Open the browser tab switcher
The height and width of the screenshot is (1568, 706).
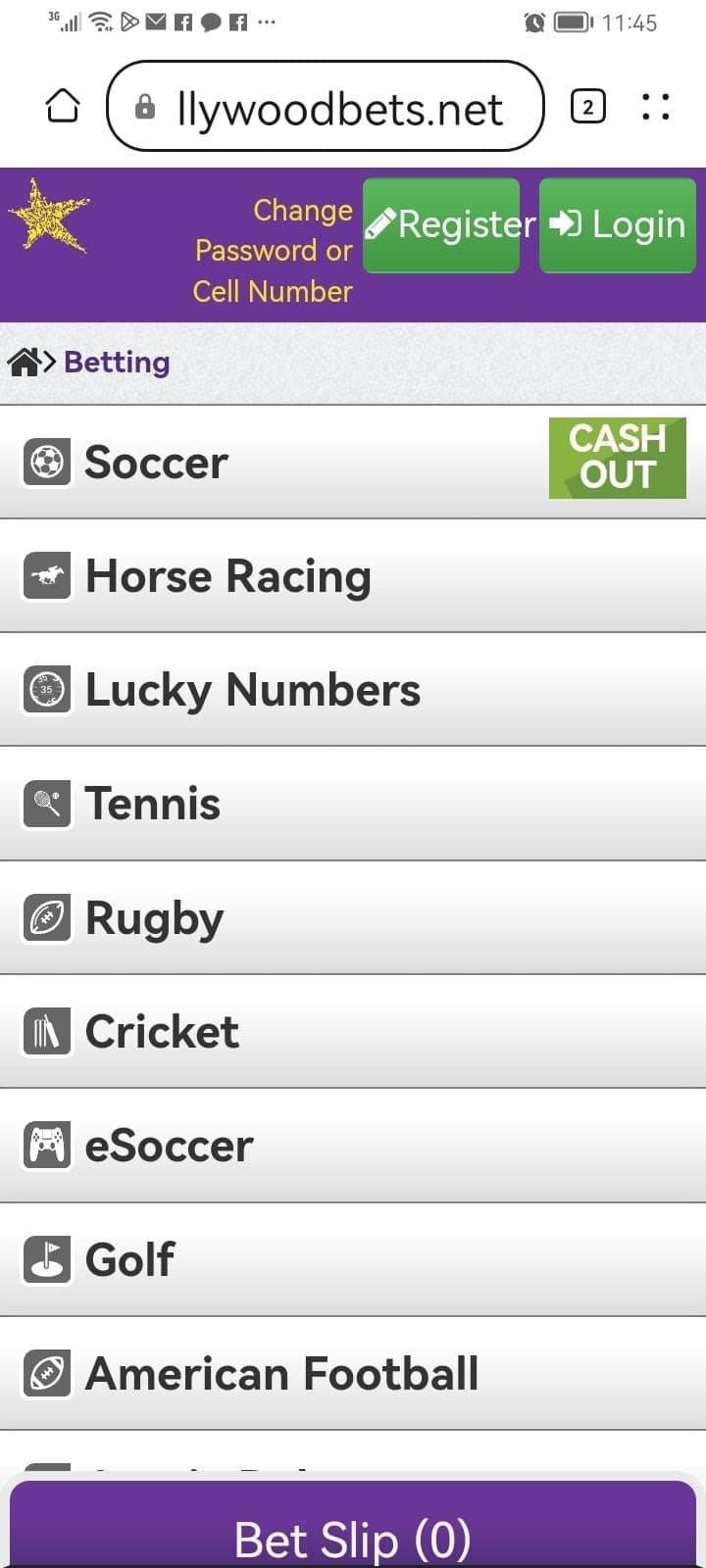pyautogui.click(x=588, y=106)
